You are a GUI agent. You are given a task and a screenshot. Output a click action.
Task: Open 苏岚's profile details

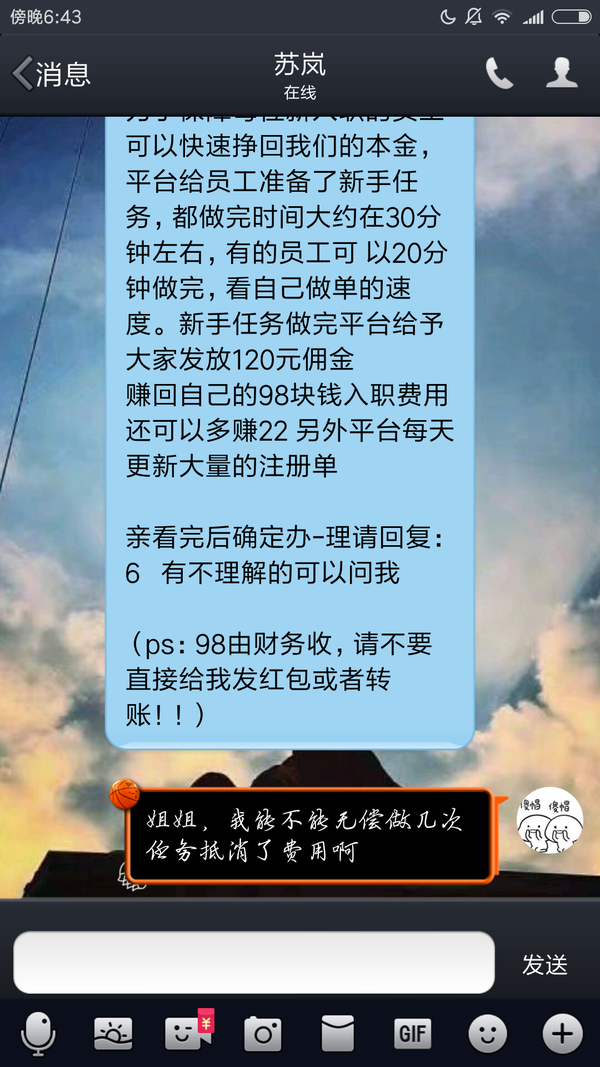pyautogui.click(x=562, y=72)
